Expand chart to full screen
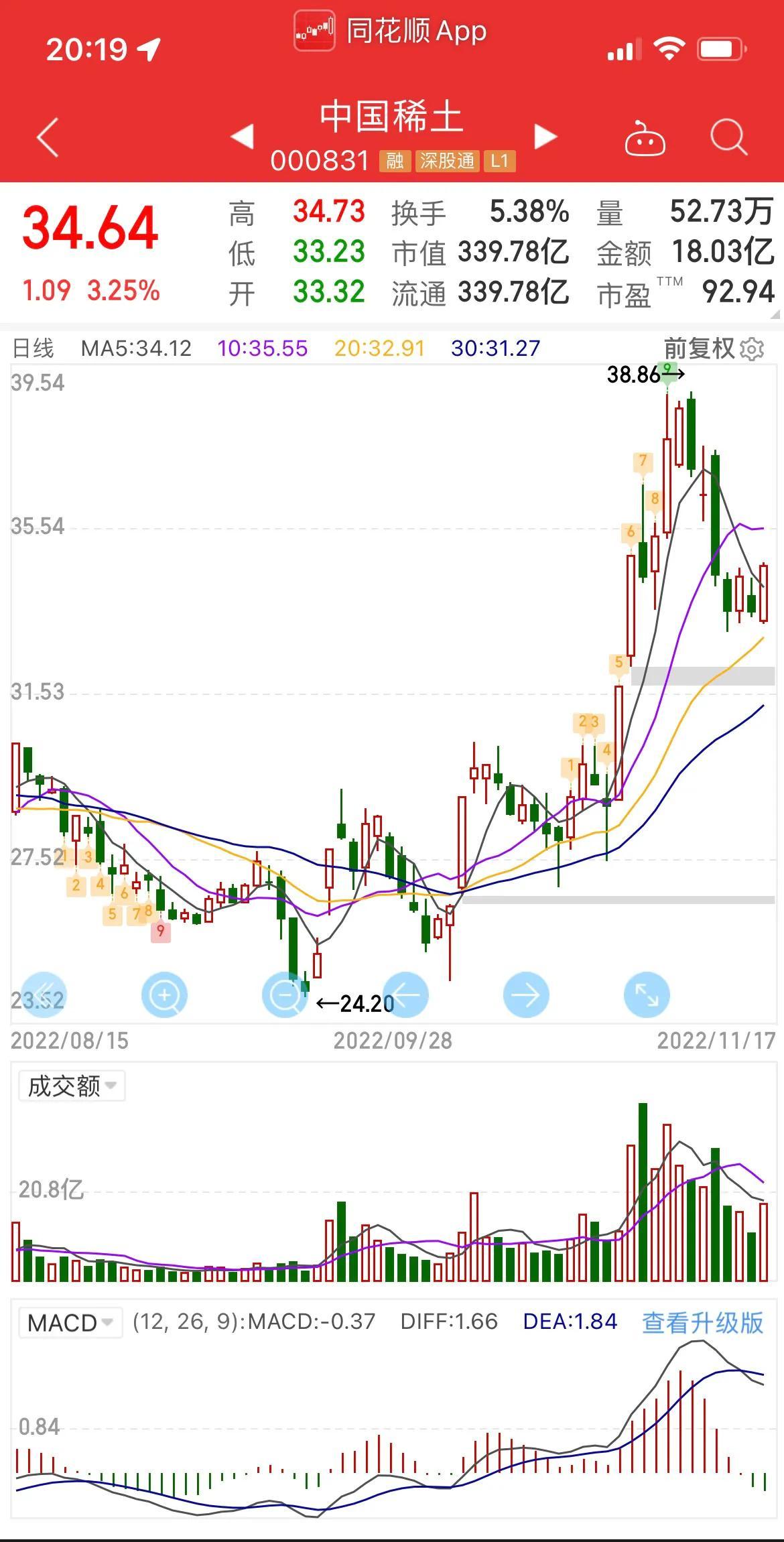Viewport: 784px width, 1542px height. click(x=647, y=994)
